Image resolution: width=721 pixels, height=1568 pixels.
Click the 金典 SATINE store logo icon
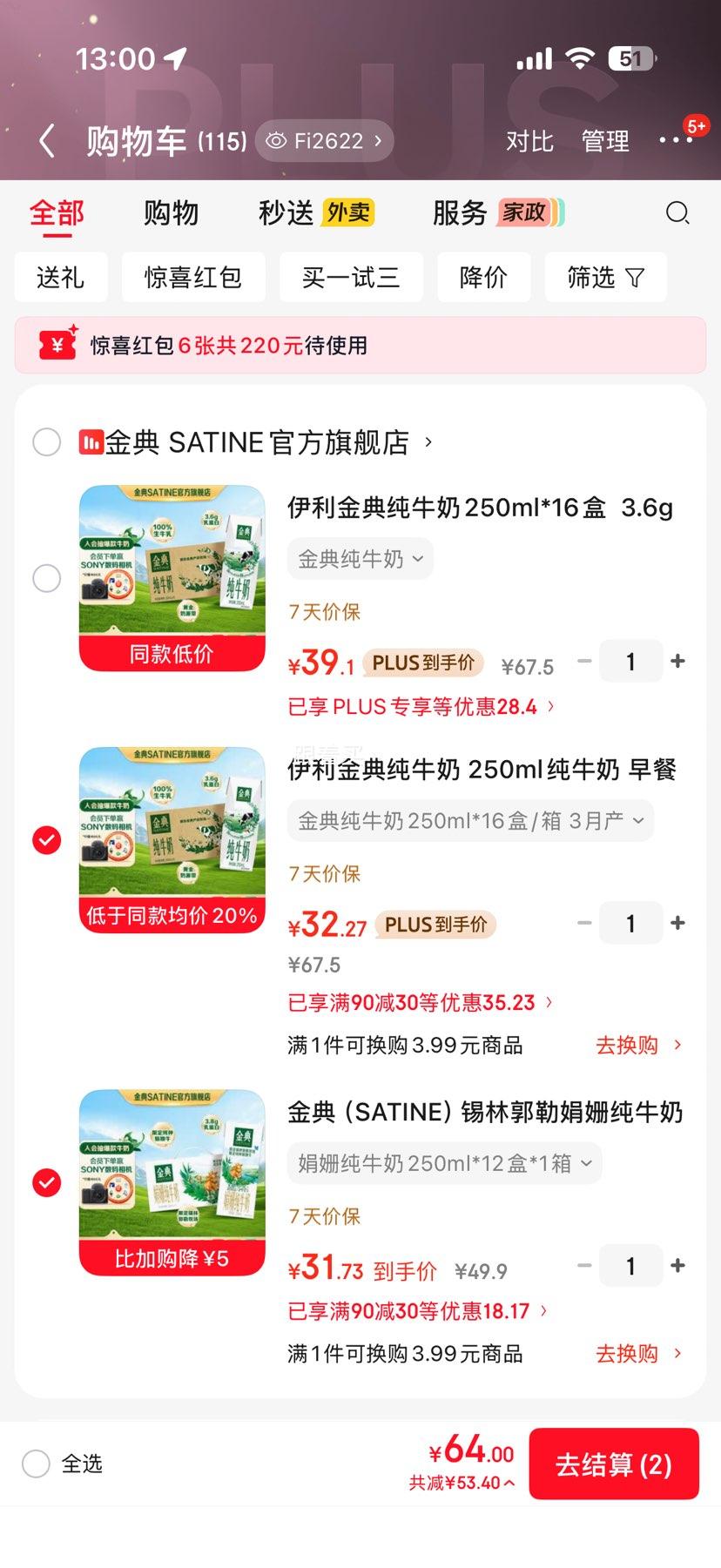92,441
